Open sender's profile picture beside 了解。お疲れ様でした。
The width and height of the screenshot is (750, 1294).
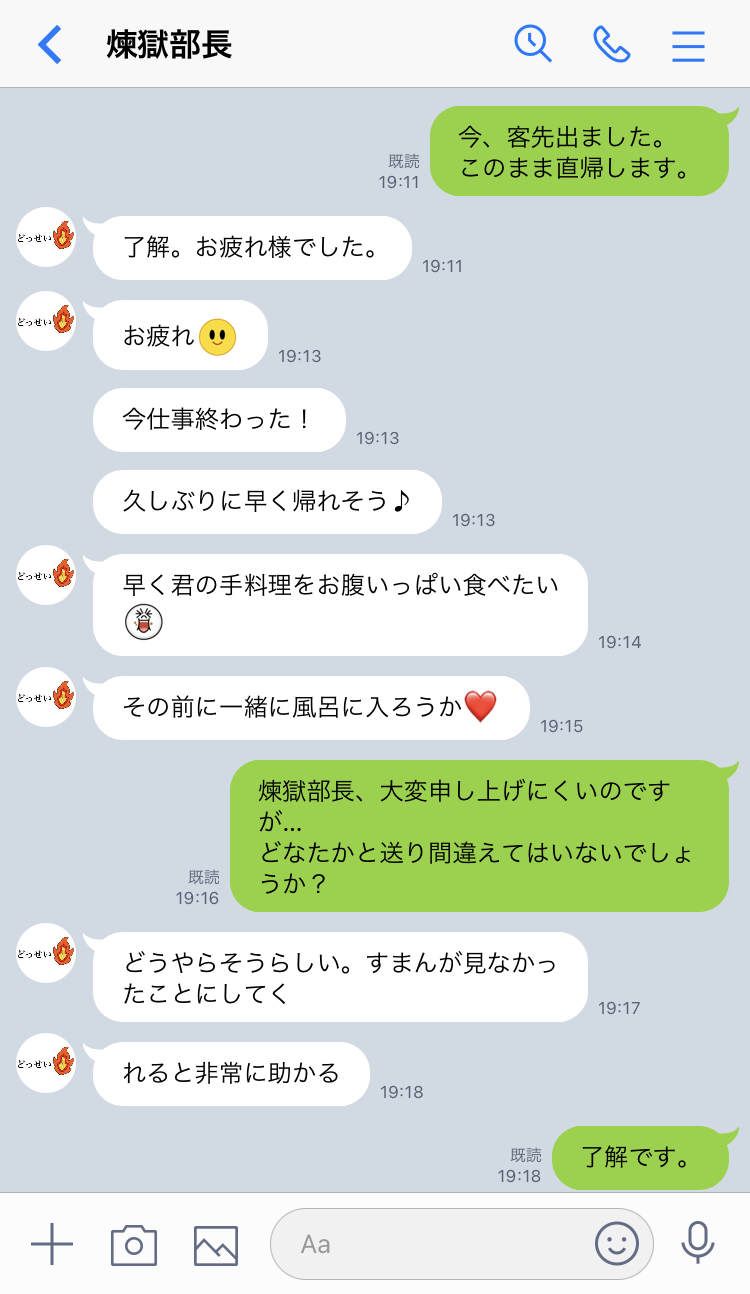click(46, 237)
